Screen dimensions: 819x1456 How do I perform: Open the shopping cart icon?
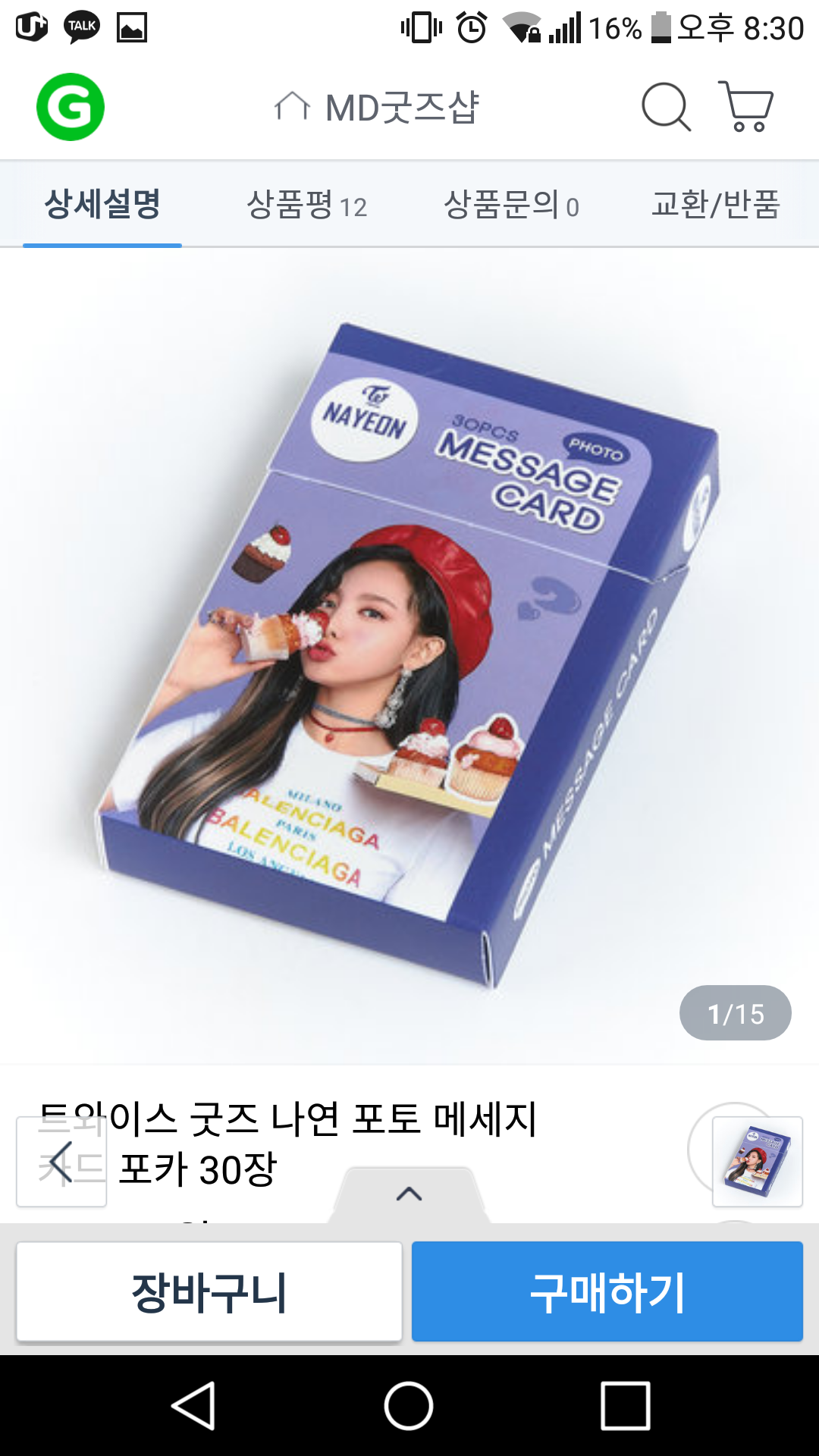point(746,106)
